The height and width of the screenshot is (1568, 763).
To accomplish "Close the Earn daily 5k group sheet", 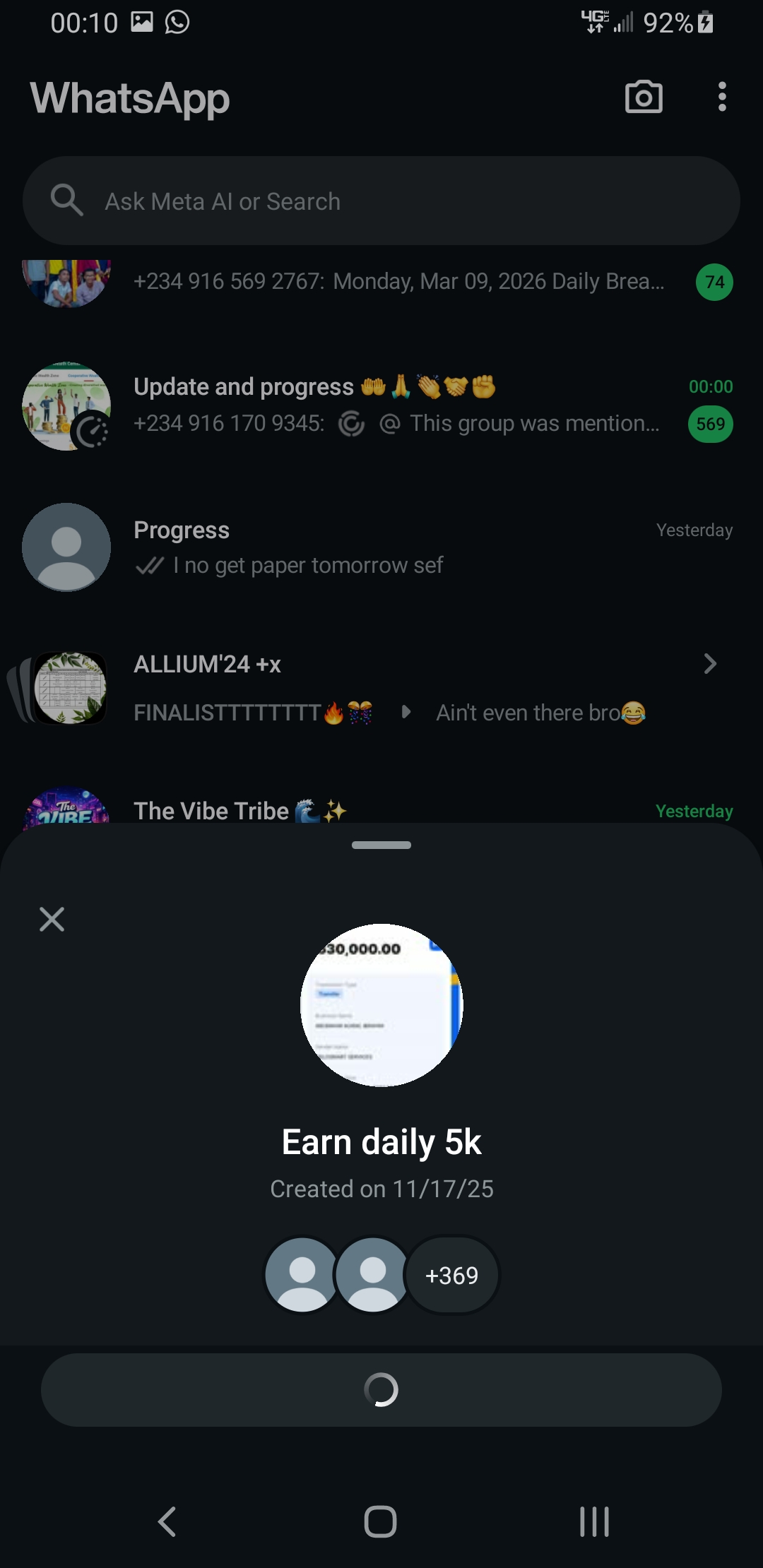I will pyautogui.click(x=52, y=920).
